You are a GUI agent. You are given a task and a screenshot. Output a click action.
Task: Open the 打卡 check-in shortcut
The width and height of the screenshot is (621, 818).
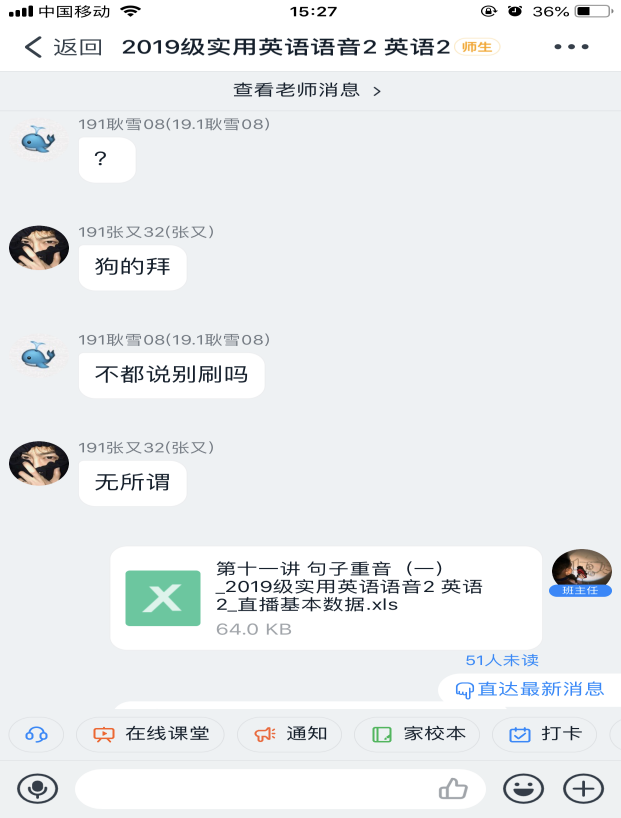point(544,734)
